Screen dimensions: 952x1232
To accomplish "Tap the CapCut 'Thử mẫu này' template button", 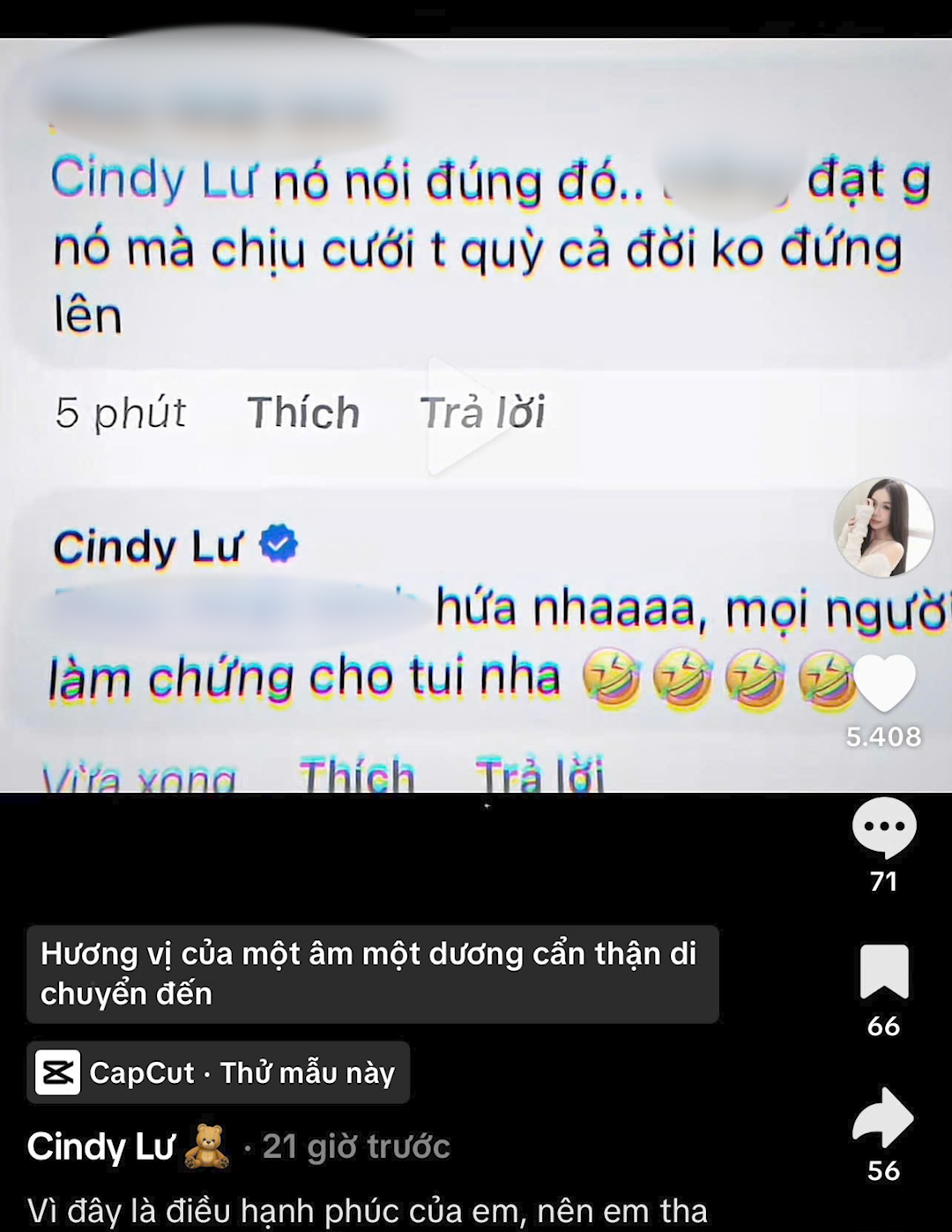I will 219,1072.
